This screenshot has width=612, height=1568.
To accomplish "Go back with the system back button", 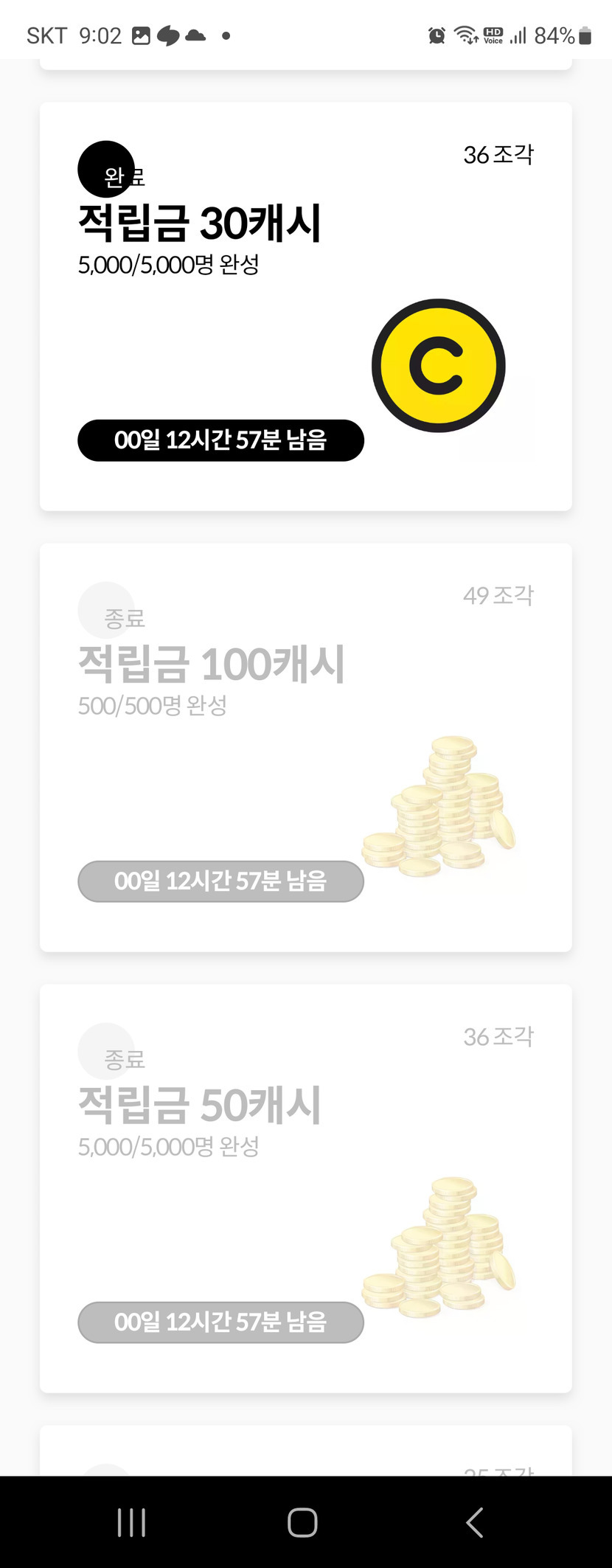I will click(x=475, y=1522).
